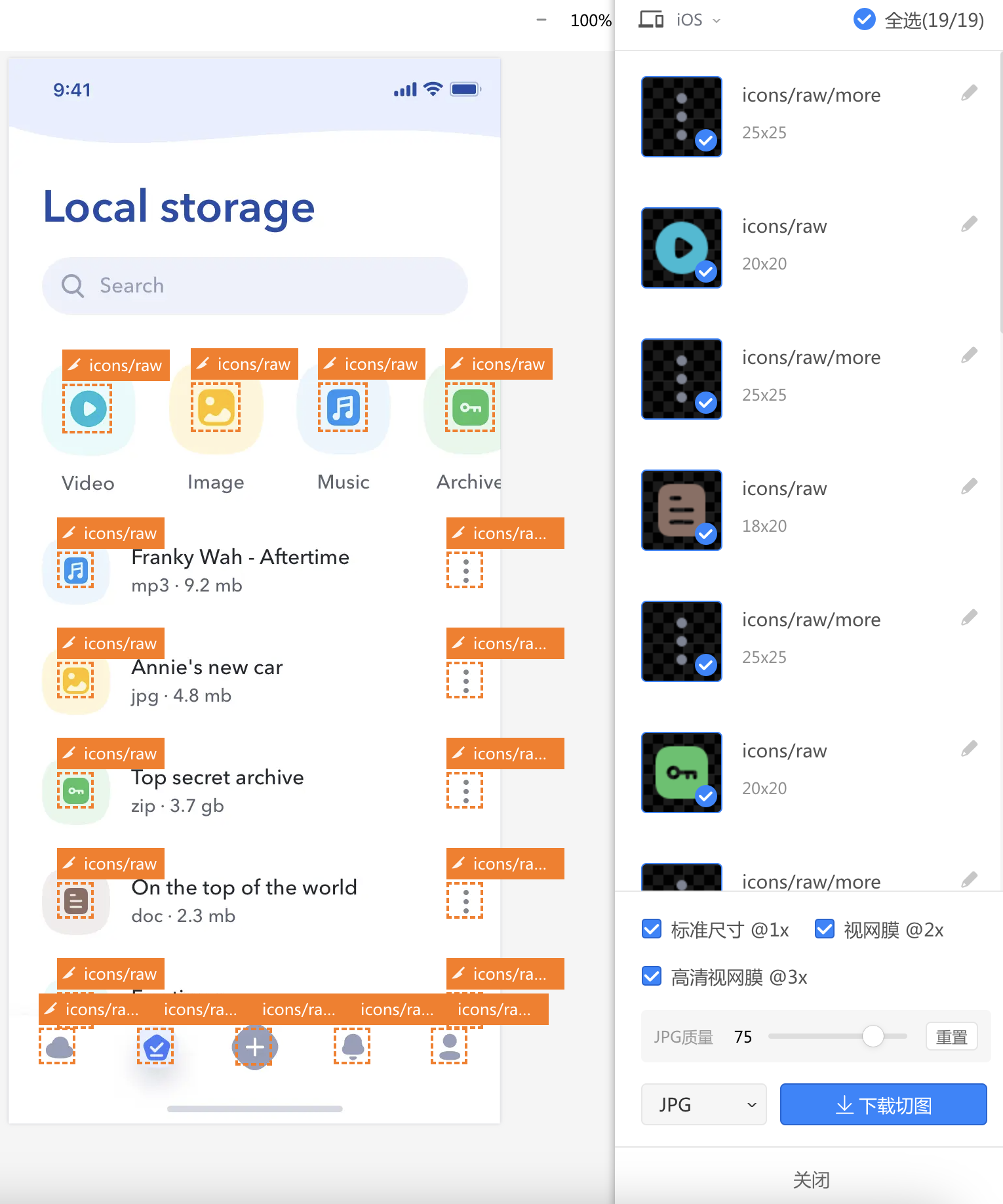The width and height of the screenshot is (1003, 1204).
Task: Download slices with 下载切图 button
Action: pyautogui.click(x=883, y=1104)
